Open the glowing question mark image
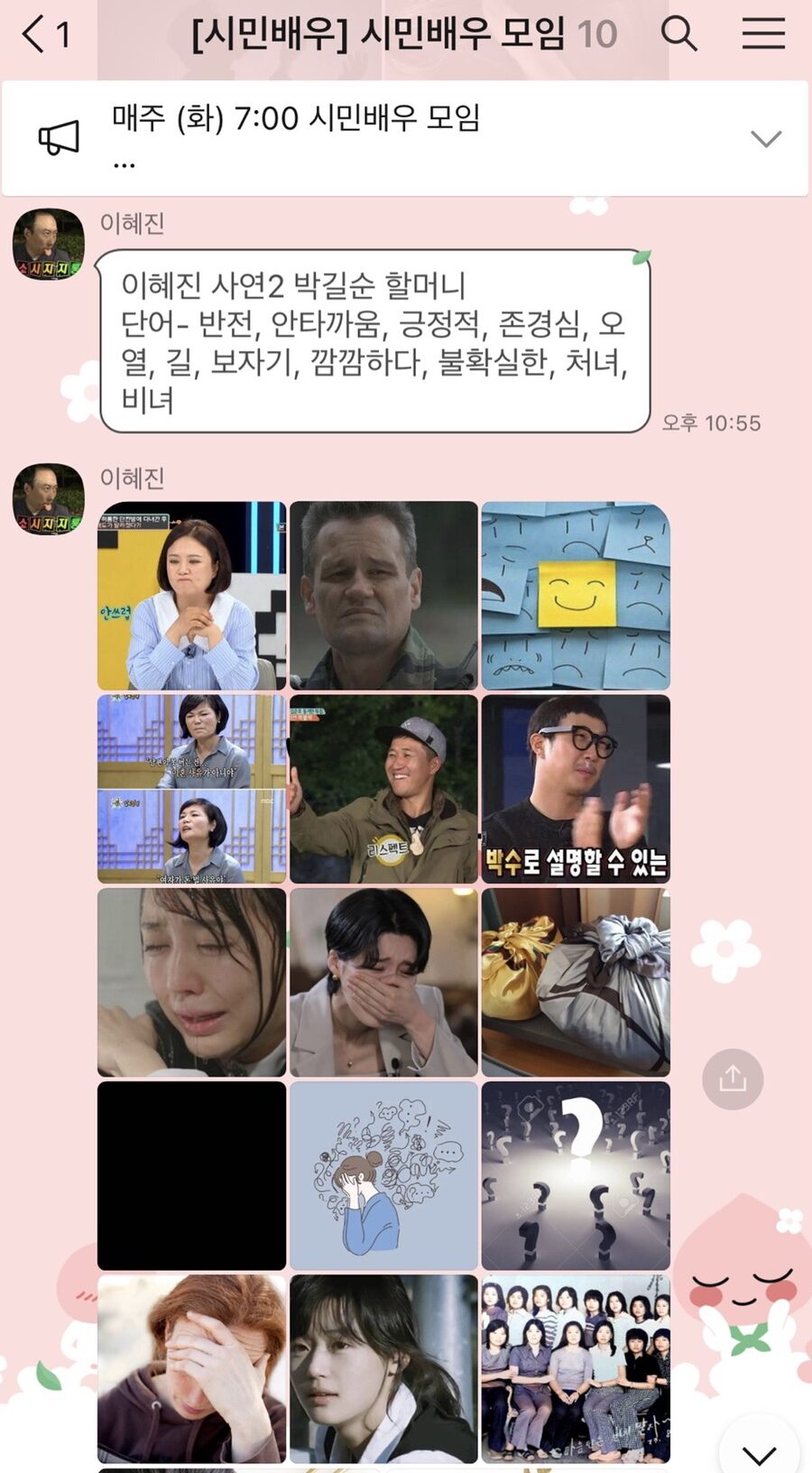Image resolution: width=812 pixels, height=1473 pixels. (x=576, y=1175)
